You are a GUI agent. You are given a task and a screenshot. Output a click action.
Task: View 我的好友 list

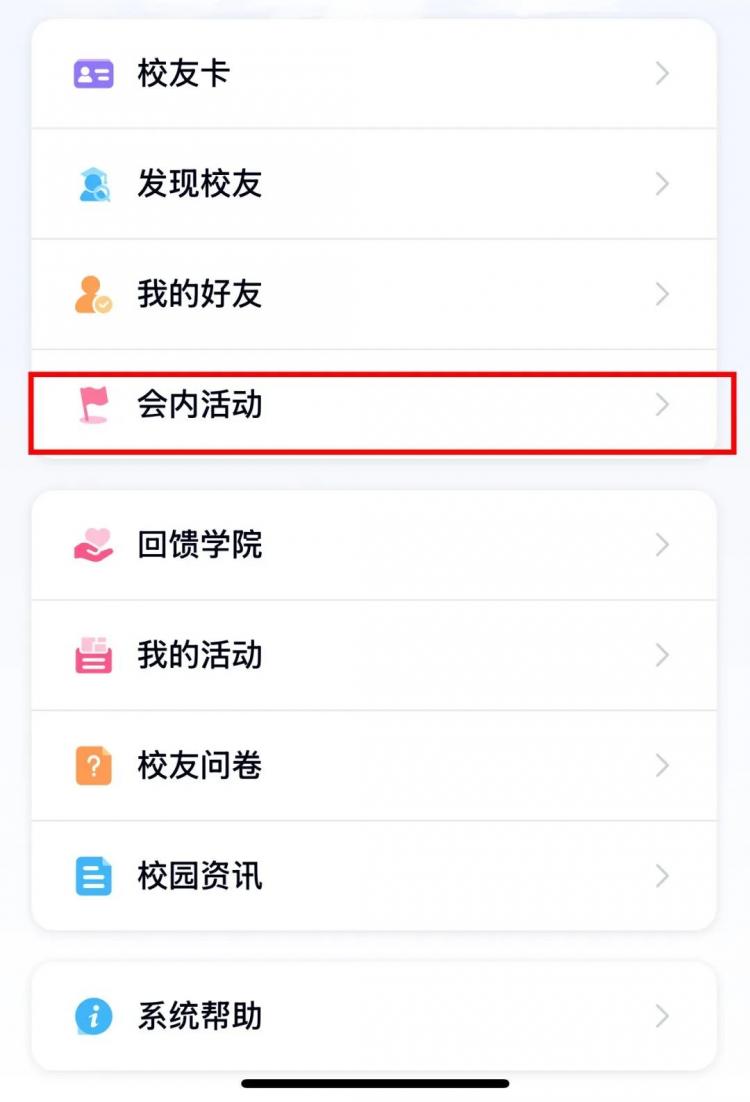(374, 295)
